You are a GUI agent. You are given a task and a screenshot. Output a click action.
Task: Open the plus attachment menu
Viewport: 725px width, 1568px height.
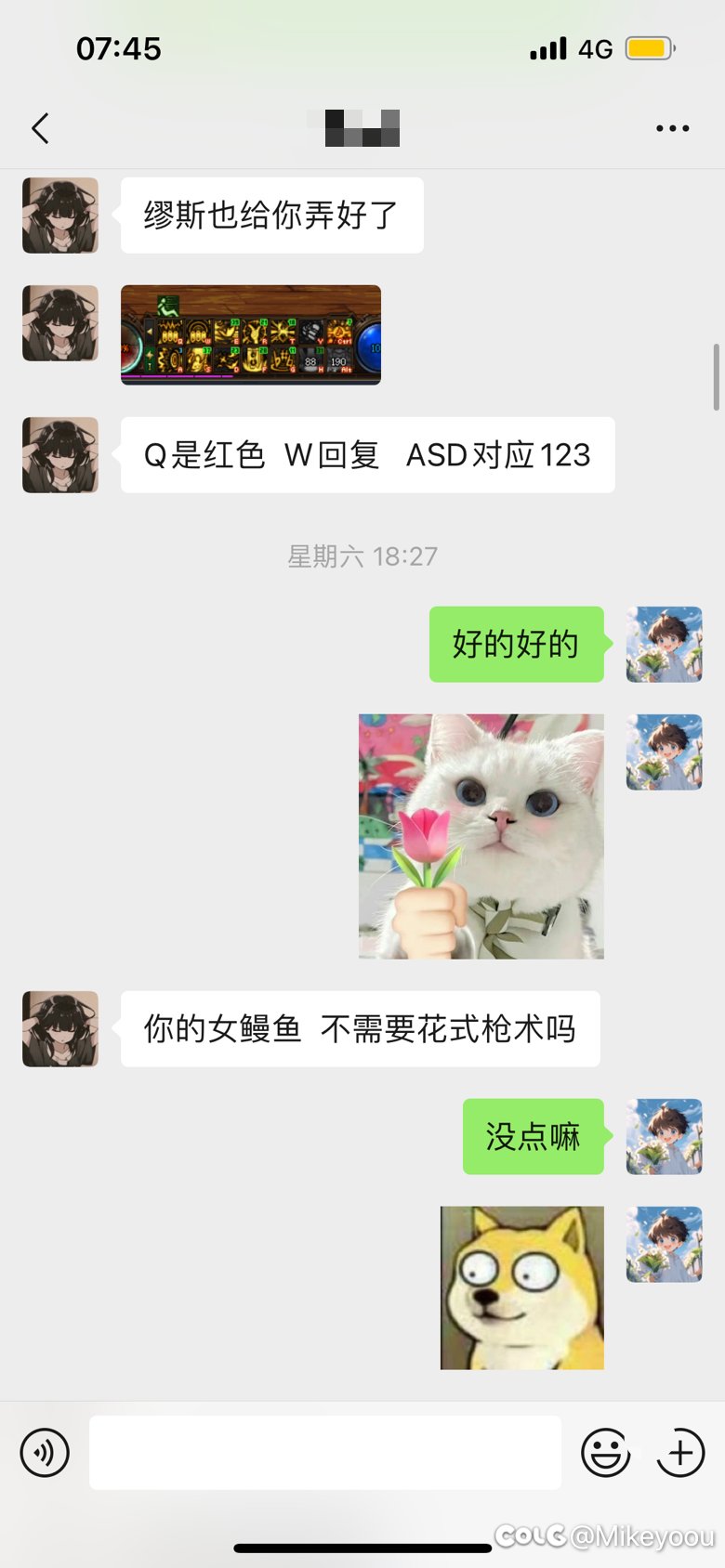(680, 1452)
